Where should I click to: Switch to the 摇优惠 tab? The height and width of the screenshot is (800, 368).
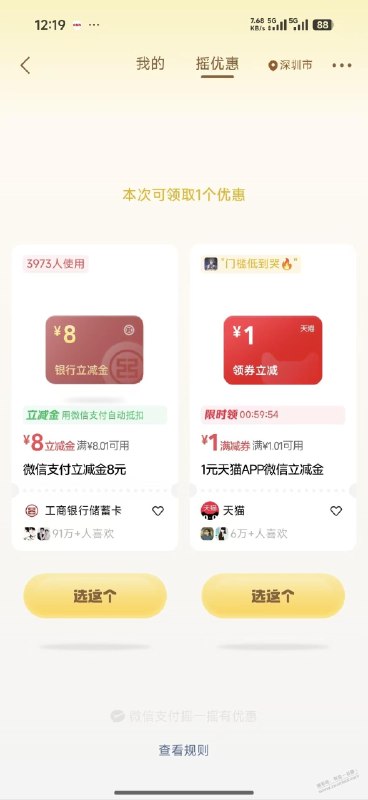[217, 64]
